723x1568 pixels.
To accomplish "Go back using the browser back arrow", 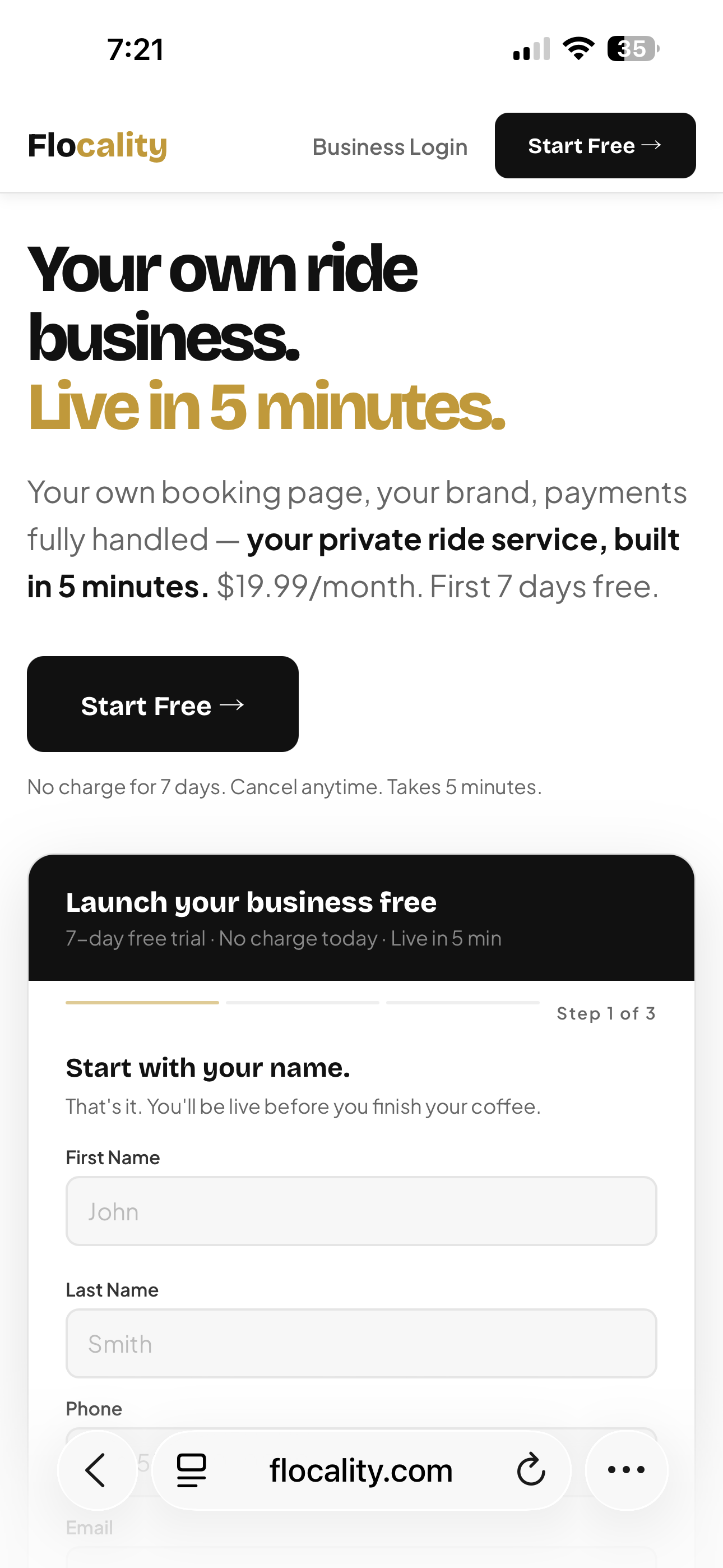I will (x=97, y=1470).
